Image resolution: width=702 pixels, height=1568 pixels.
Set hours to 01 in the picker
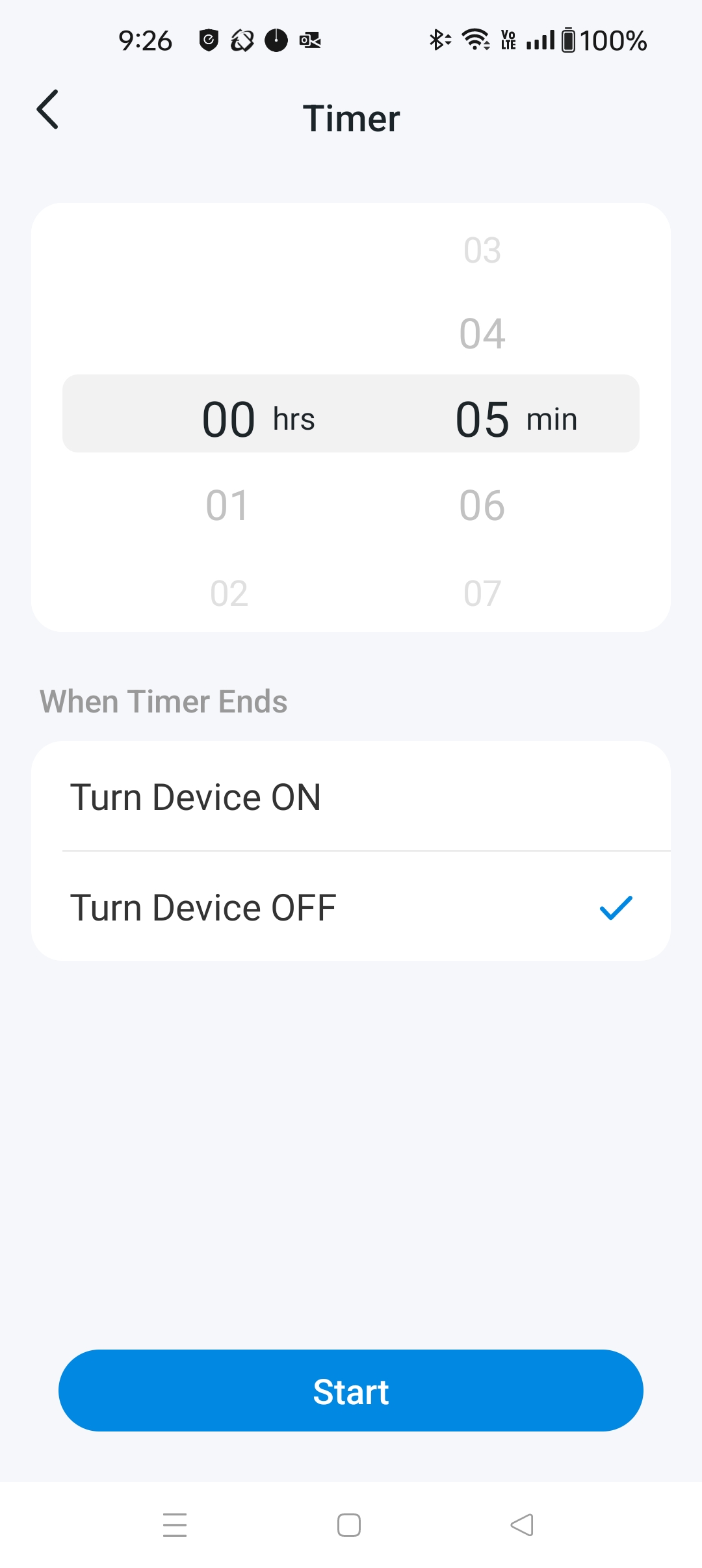(x=227, y=506)
